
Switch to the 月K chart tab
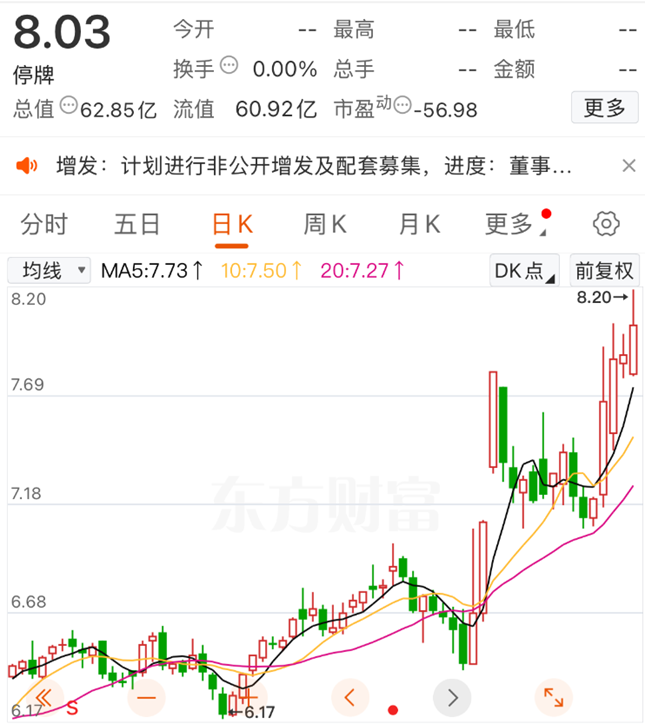419,224
